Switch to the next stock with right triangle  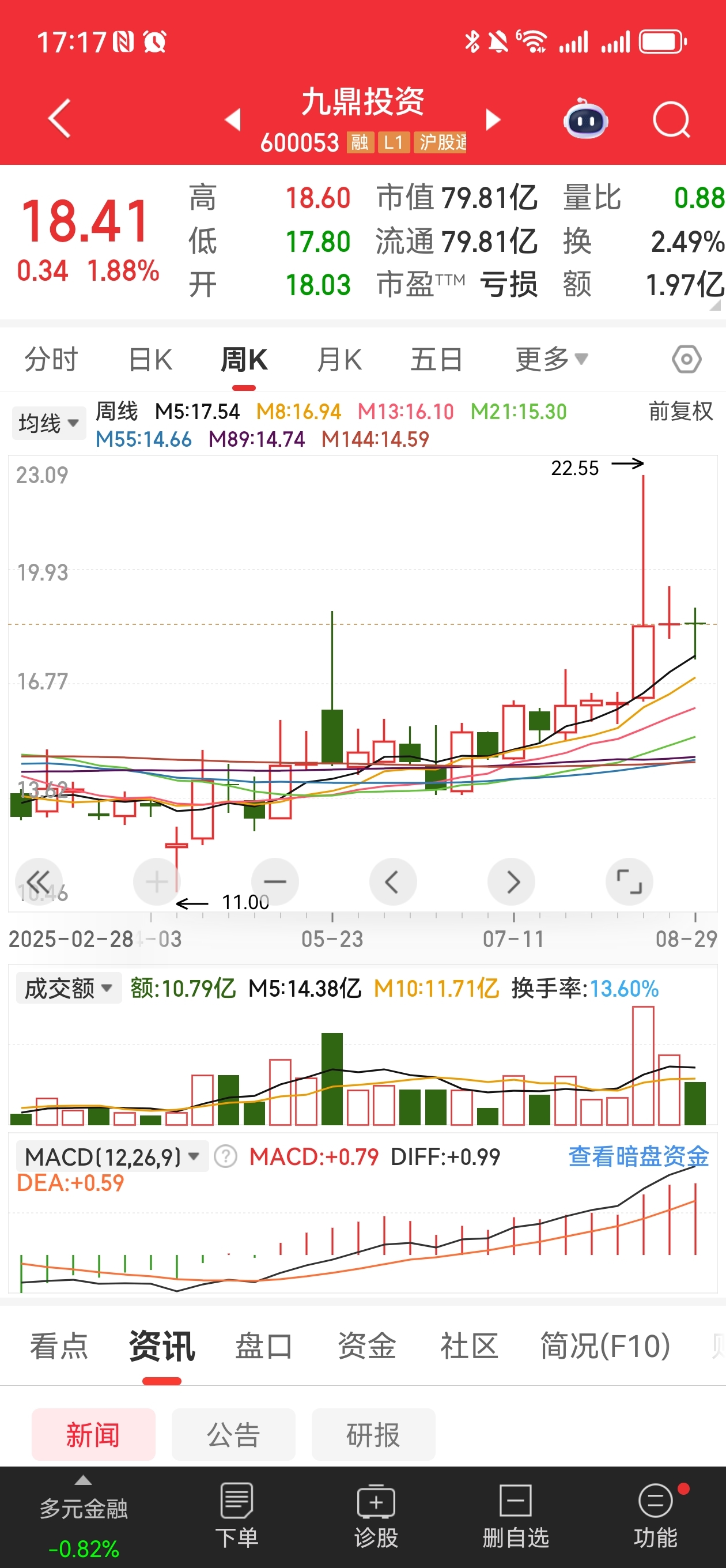tap(493, 119)
